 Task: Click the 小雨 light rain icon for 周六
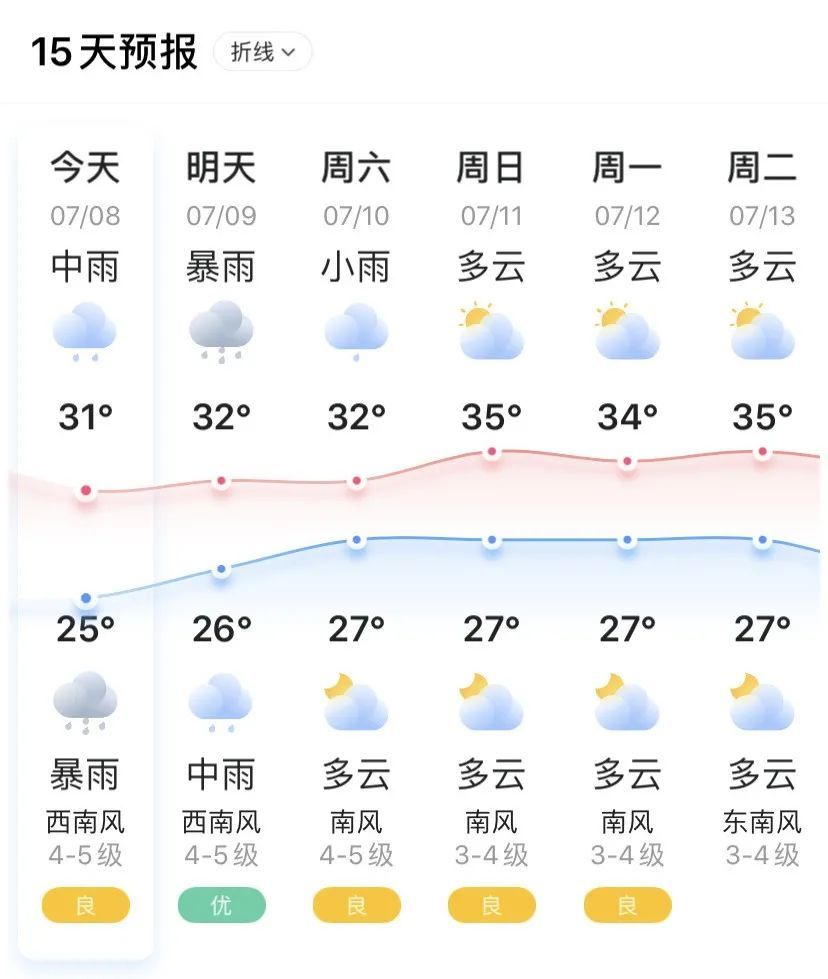point(356,333)
